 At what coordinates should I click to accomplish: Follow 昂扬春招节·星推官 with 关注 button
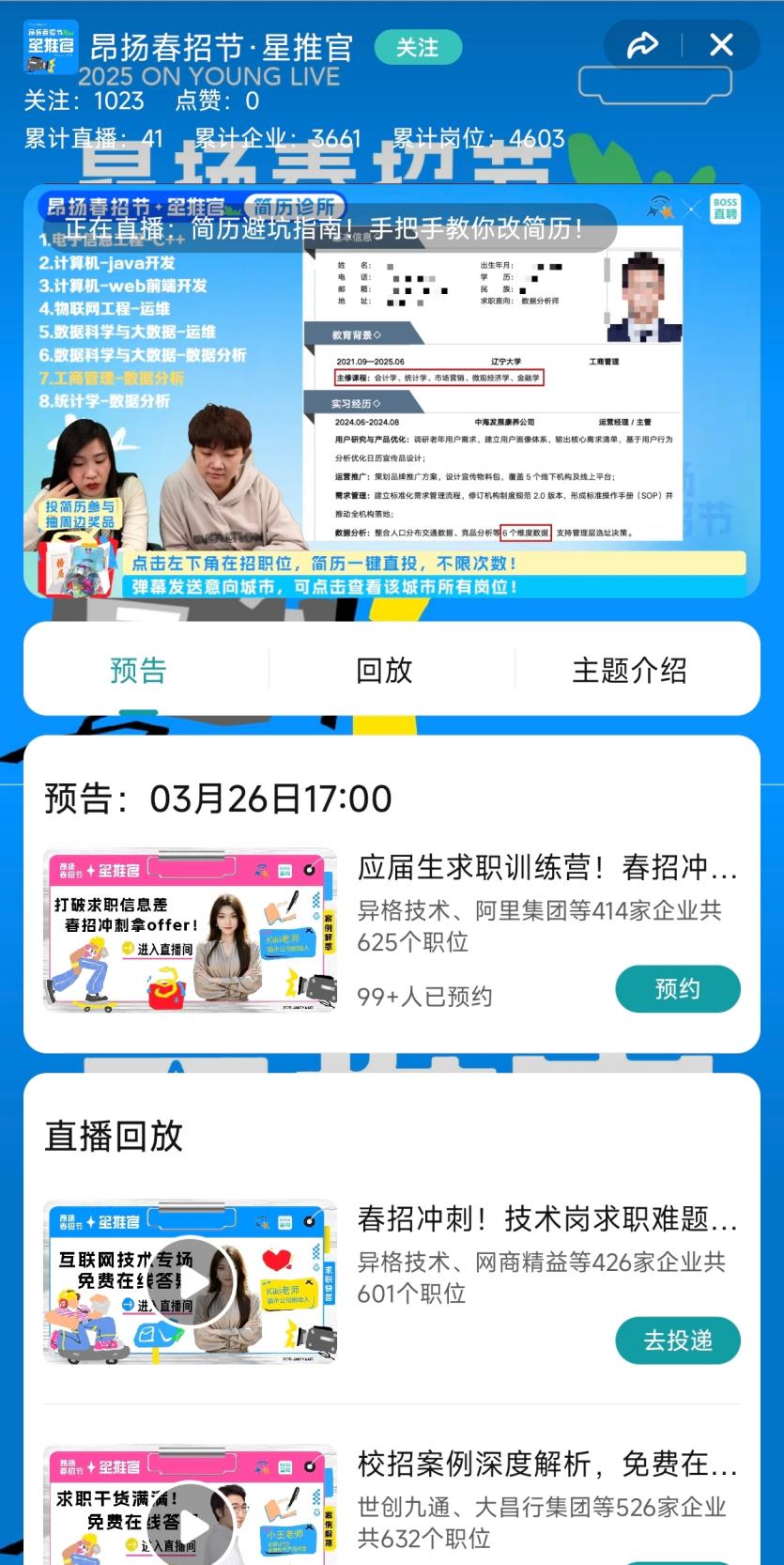417,47
